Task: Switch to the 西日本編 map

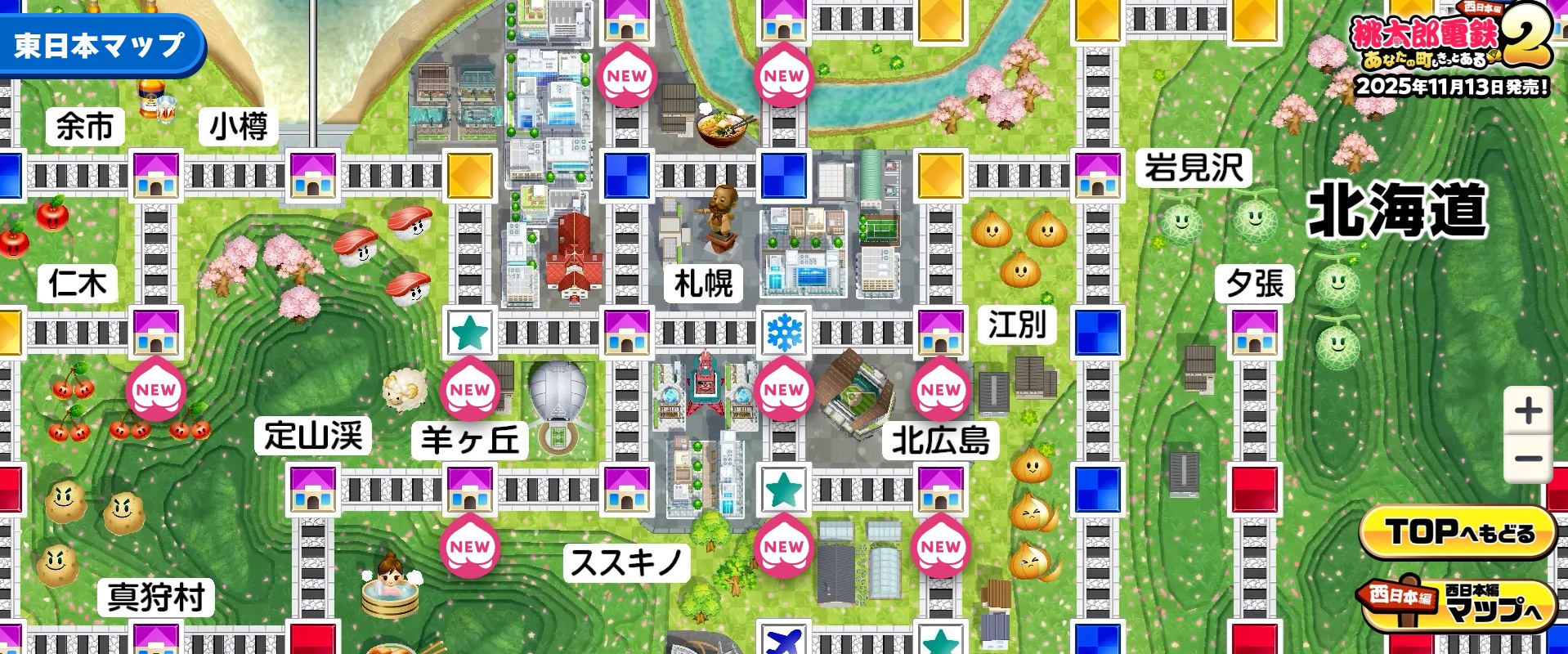Action: 1459,605
